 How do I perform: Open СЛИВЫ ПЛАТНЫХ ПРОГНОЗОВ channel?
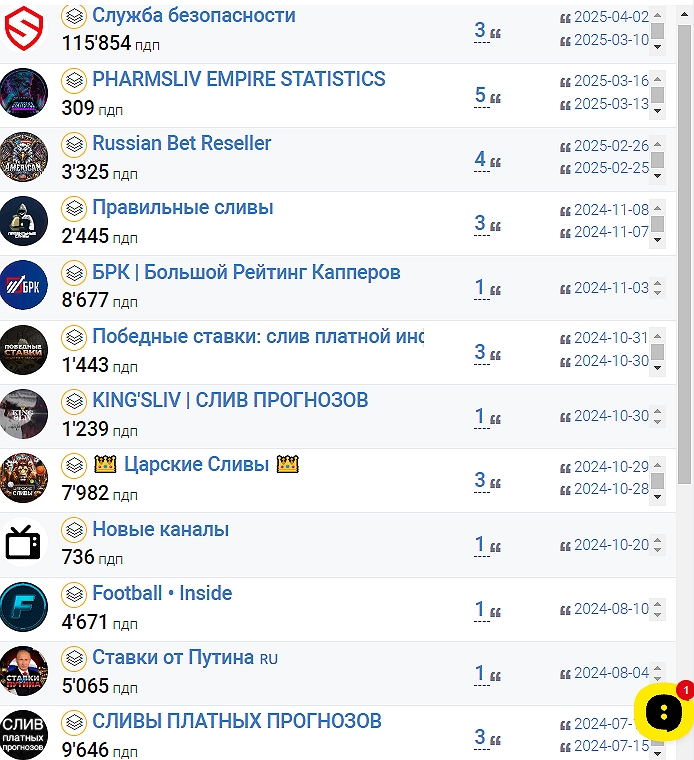(x=237, y=721)
